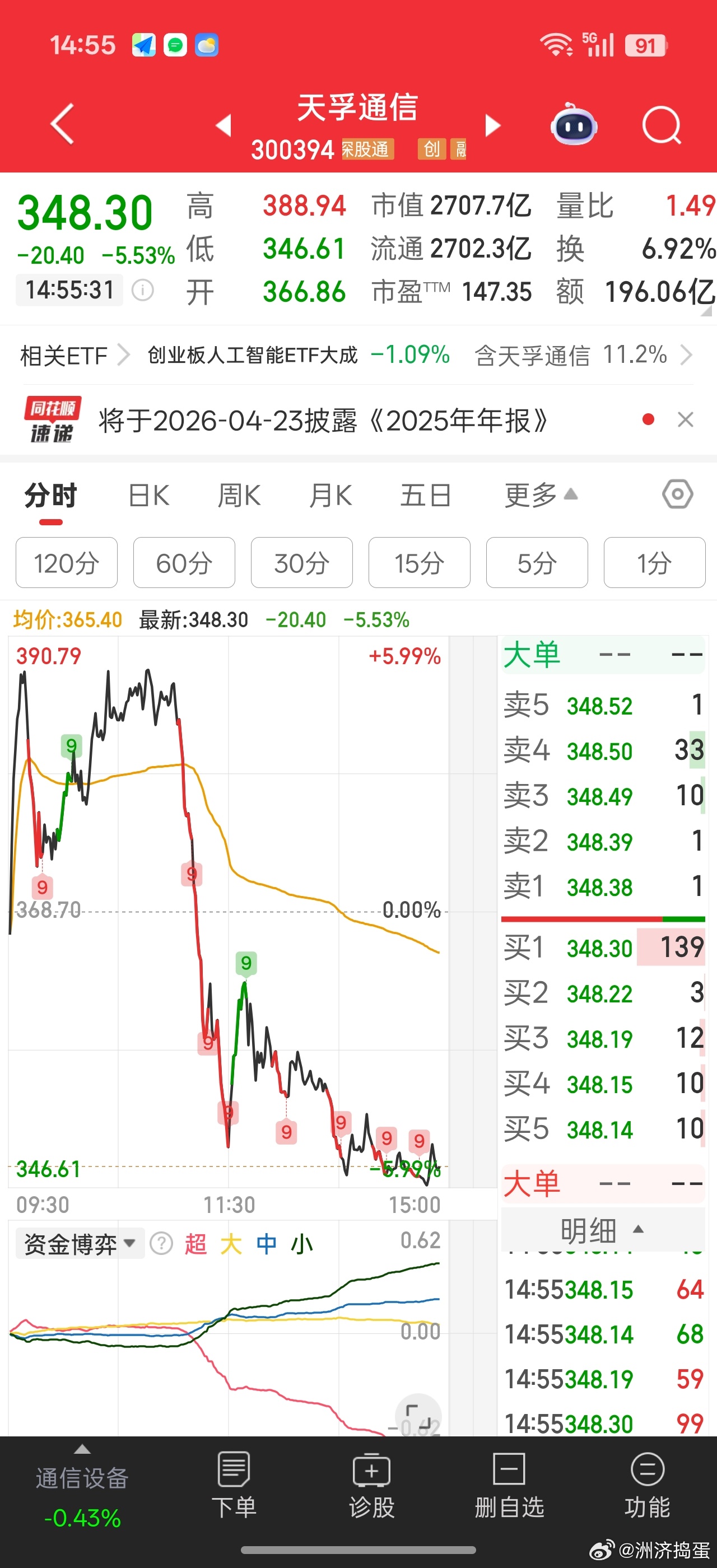
Task: Toggle the 大 large order line
Action: [231, 1242]
